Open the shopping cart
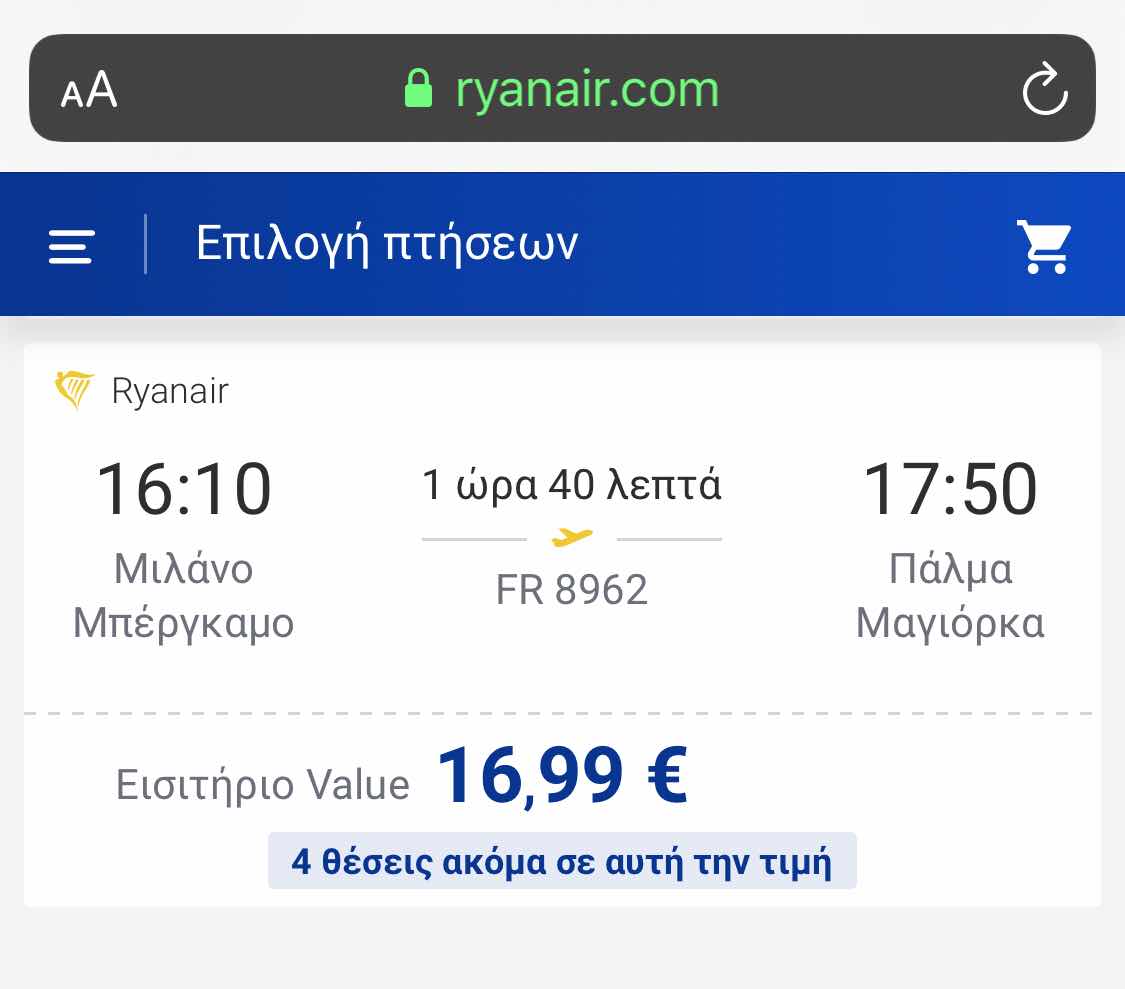Viewport: 1125px width, 989px height. click(x=1043, y=246)
